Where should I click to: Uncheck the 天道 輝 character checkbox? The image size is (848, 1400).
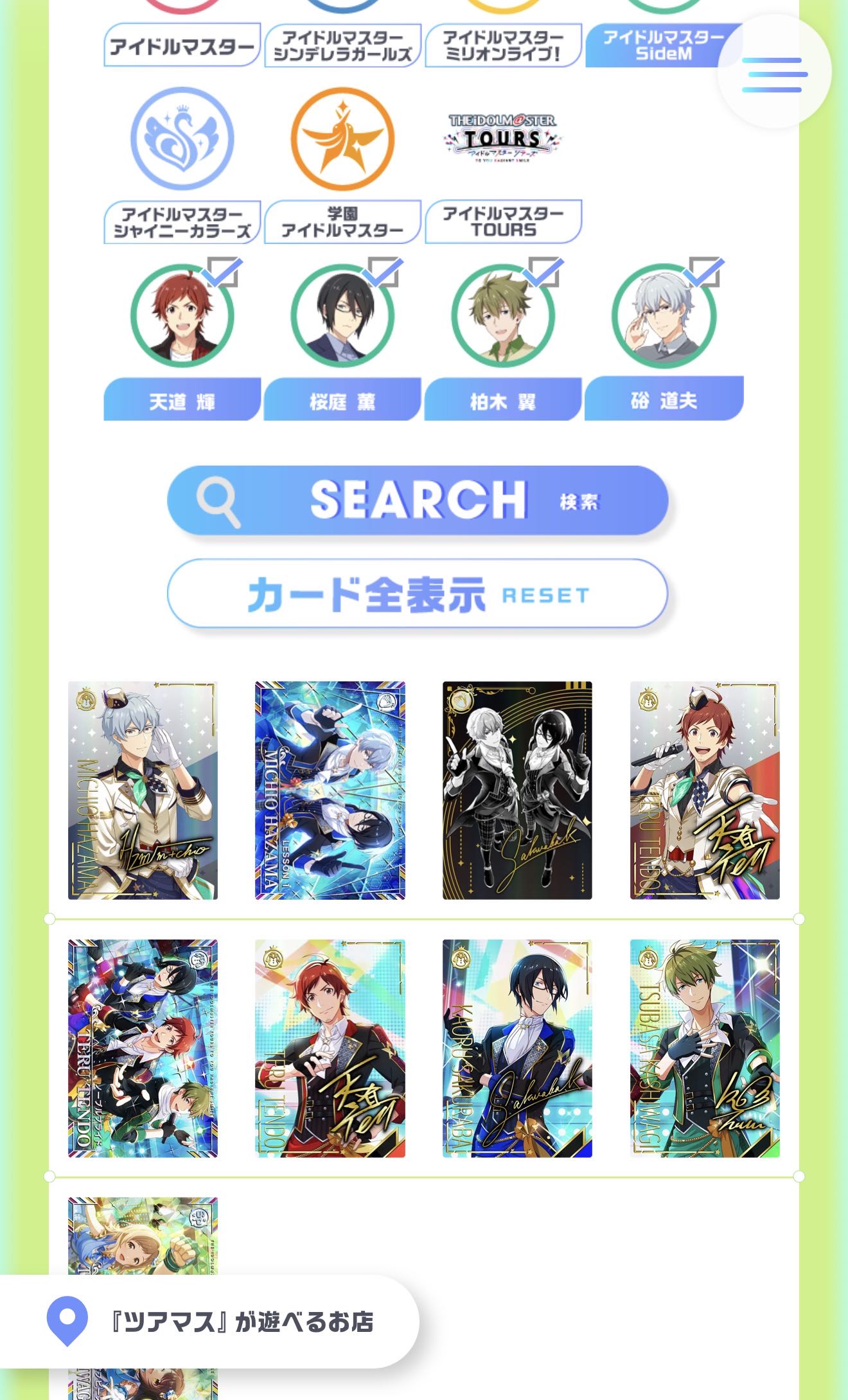pos(223,272)
